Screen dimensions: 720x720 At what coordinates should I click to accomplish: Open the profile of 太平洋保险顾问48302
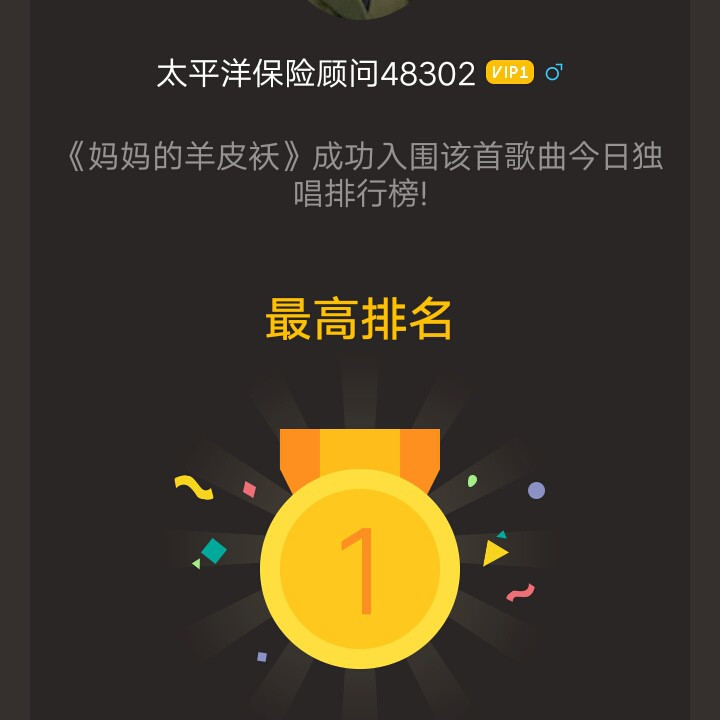pos(315,74)
